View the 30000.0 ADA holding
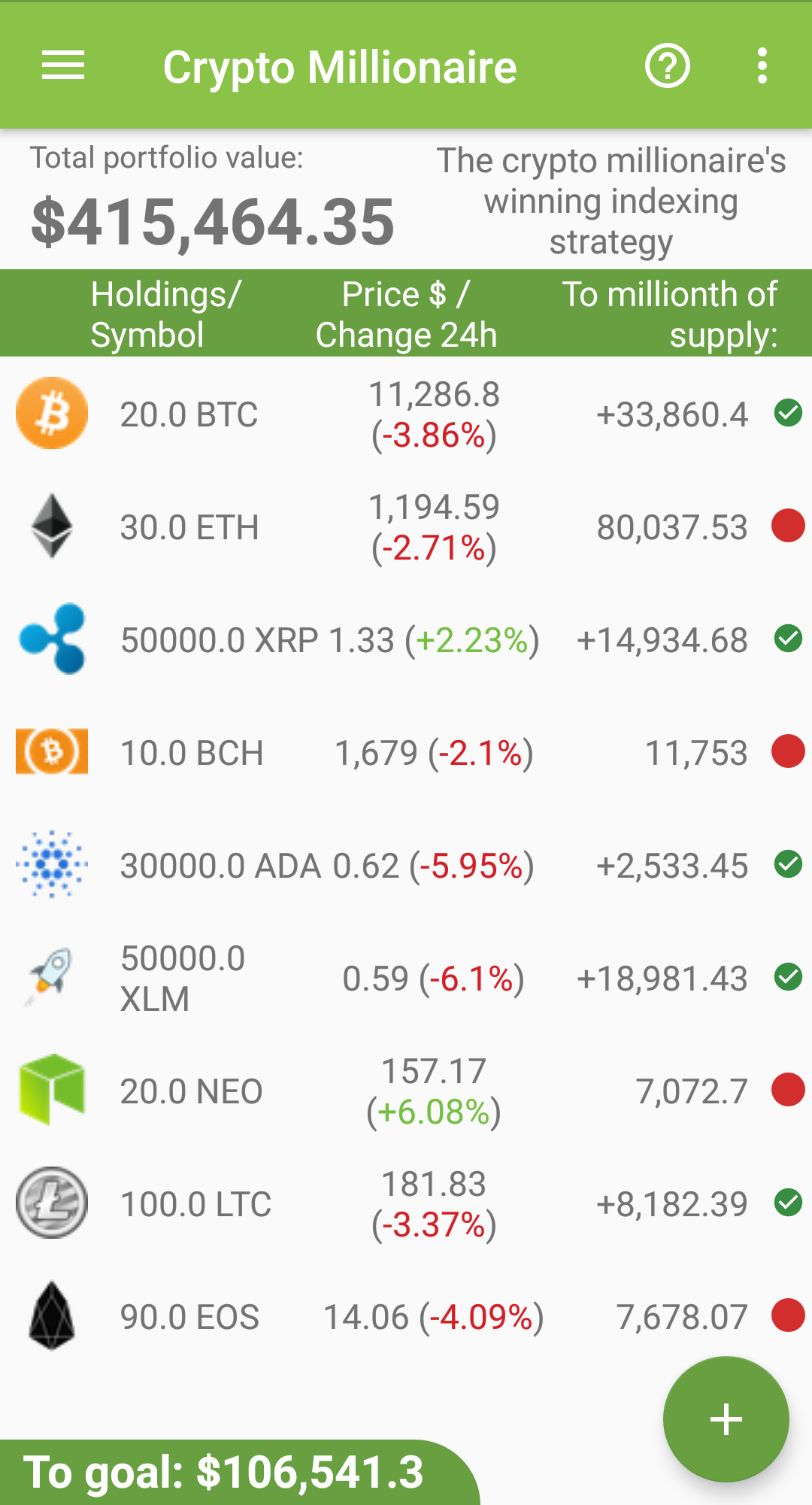The image size is (812, 1505). pyautogui.click(x=406, y=865)
